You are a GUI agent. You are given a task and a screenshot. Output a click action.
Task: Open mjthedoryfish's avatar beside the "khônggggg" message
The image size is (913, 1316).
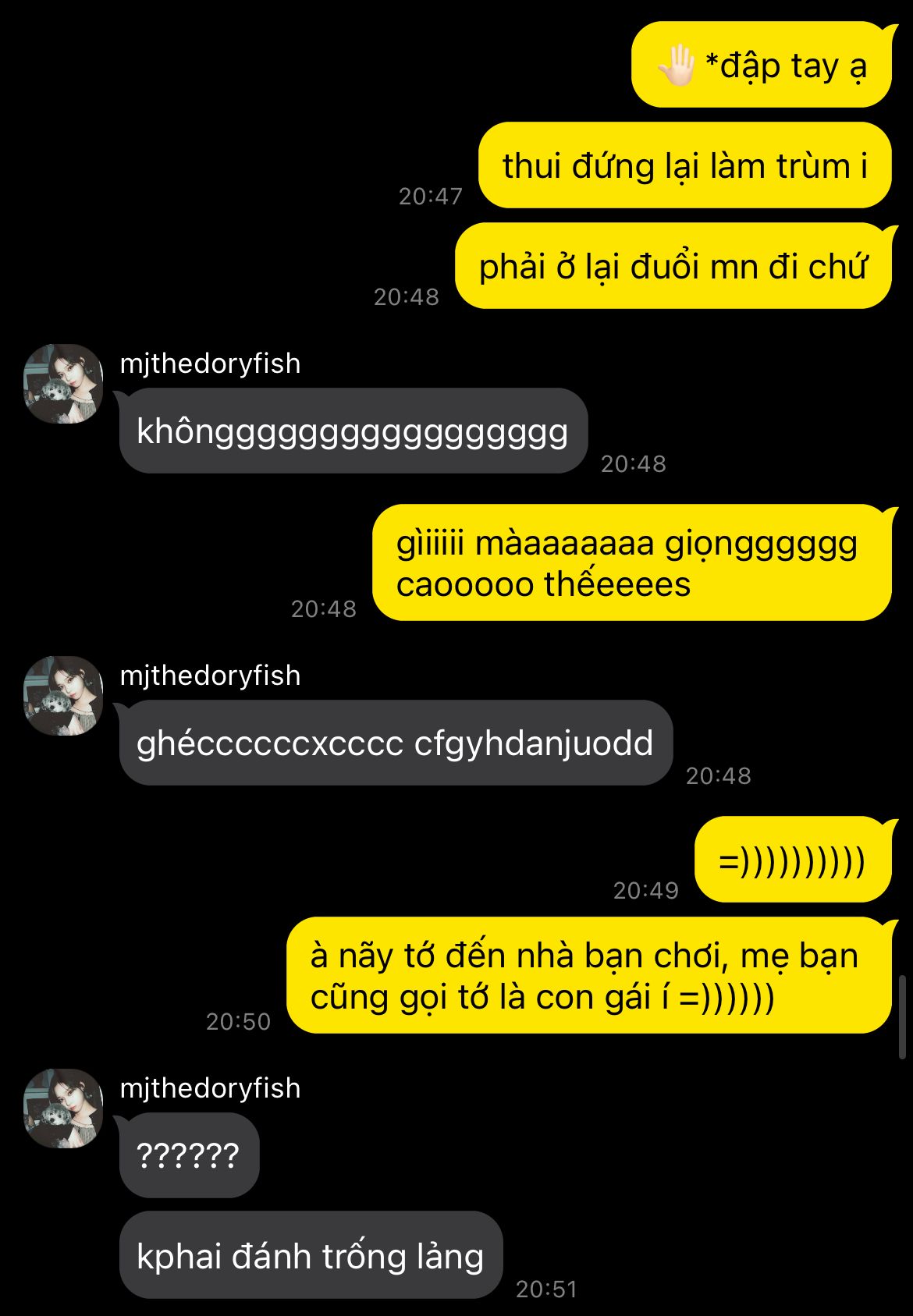[x=63, y=384]
